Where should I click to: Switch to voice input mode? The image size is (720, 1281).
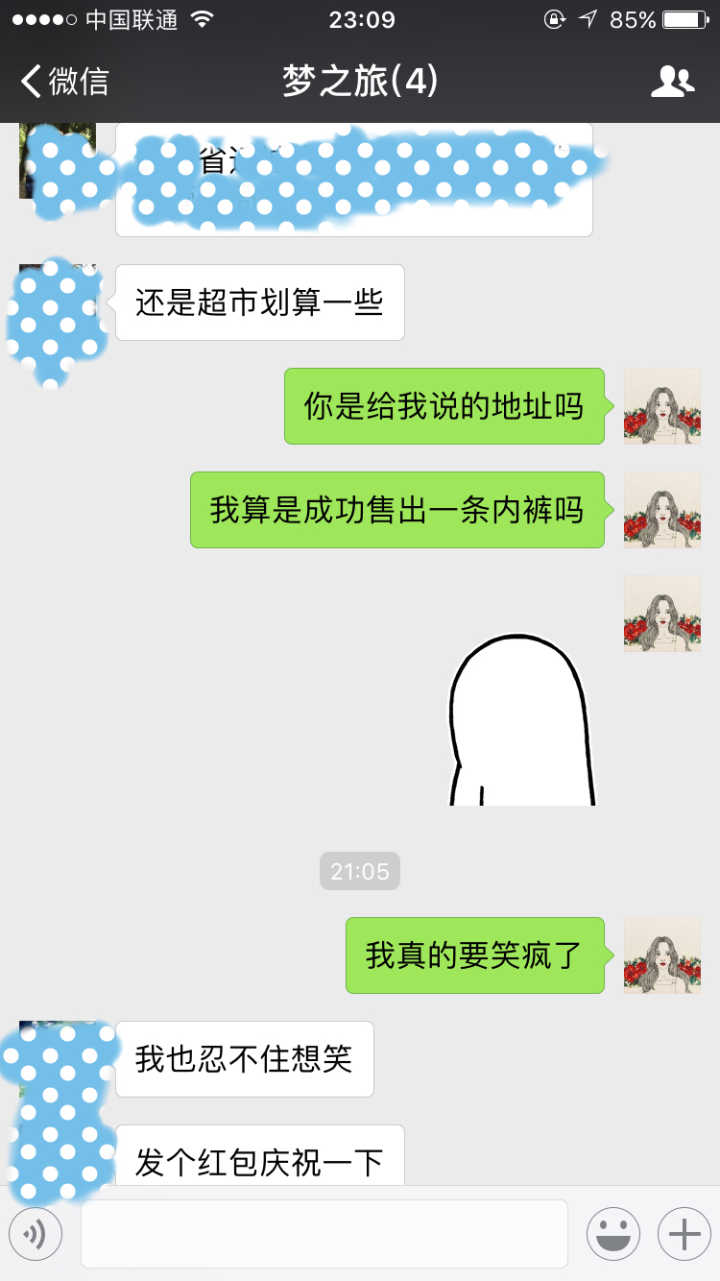(x=36, y=1234)
